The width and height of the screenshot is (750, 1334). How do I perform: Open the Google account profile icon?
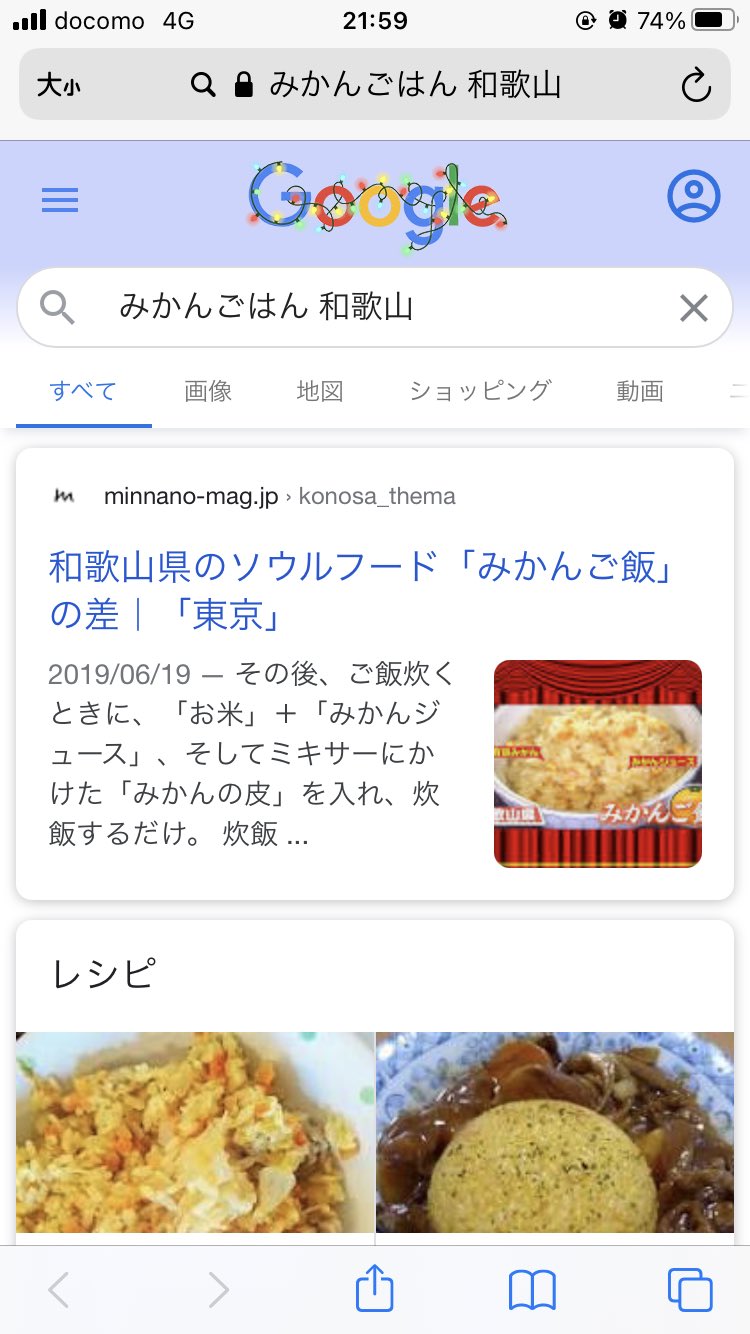point(693,197)
